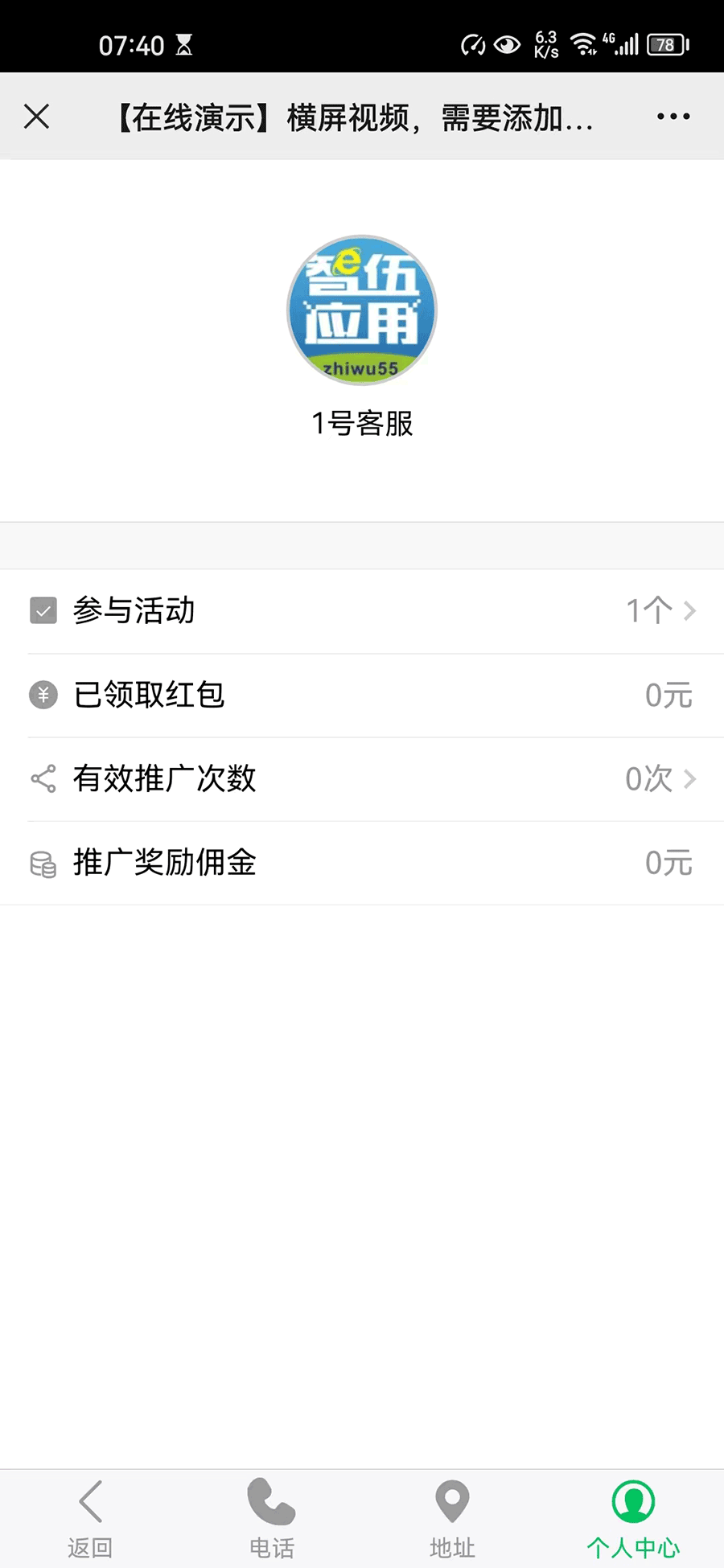View 有效推广次数 details
The width and height of the screenshot is (724, 1568).
362,778
